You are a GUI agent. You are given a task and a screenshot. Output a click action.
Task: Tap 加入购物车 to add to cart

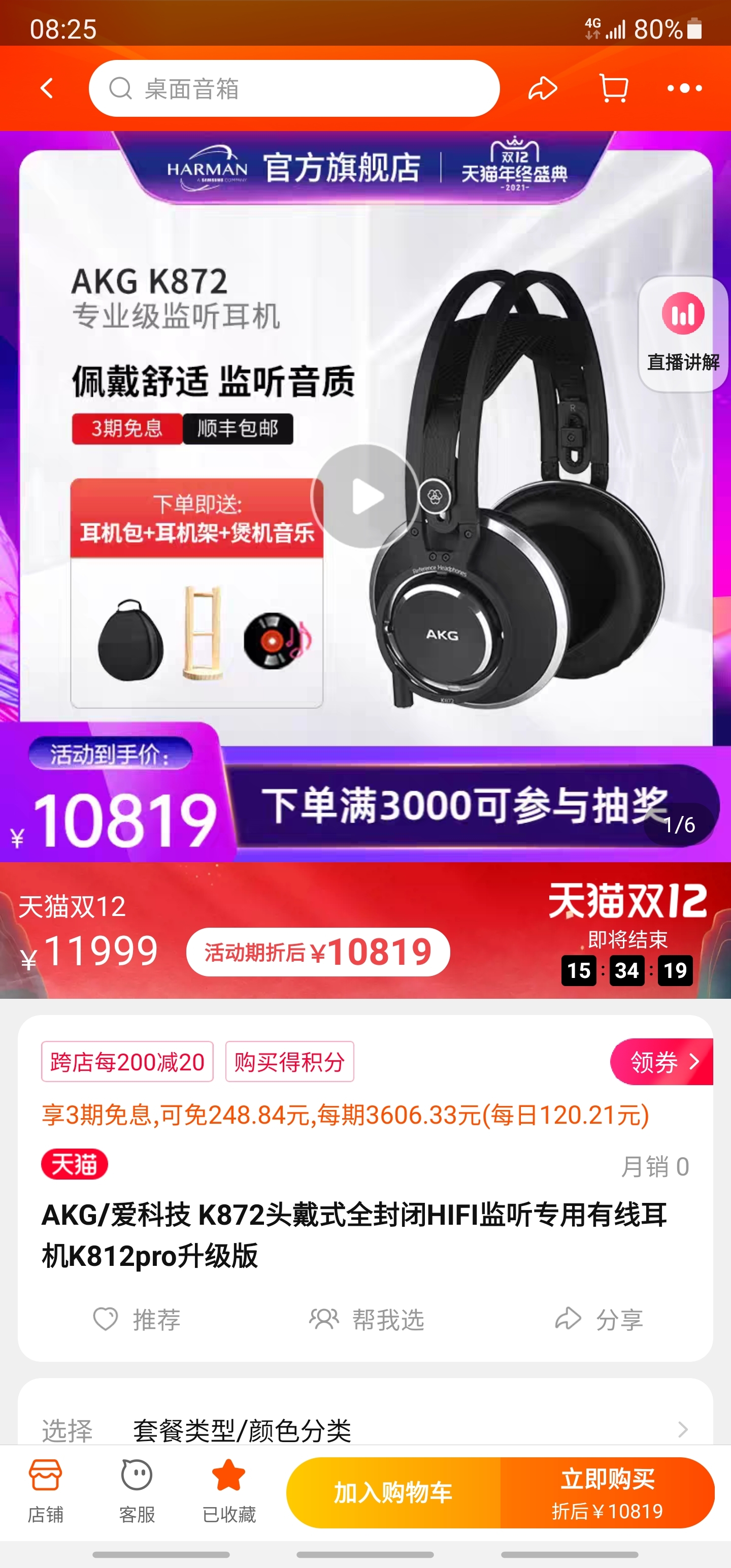click(x=393, y=1492)
